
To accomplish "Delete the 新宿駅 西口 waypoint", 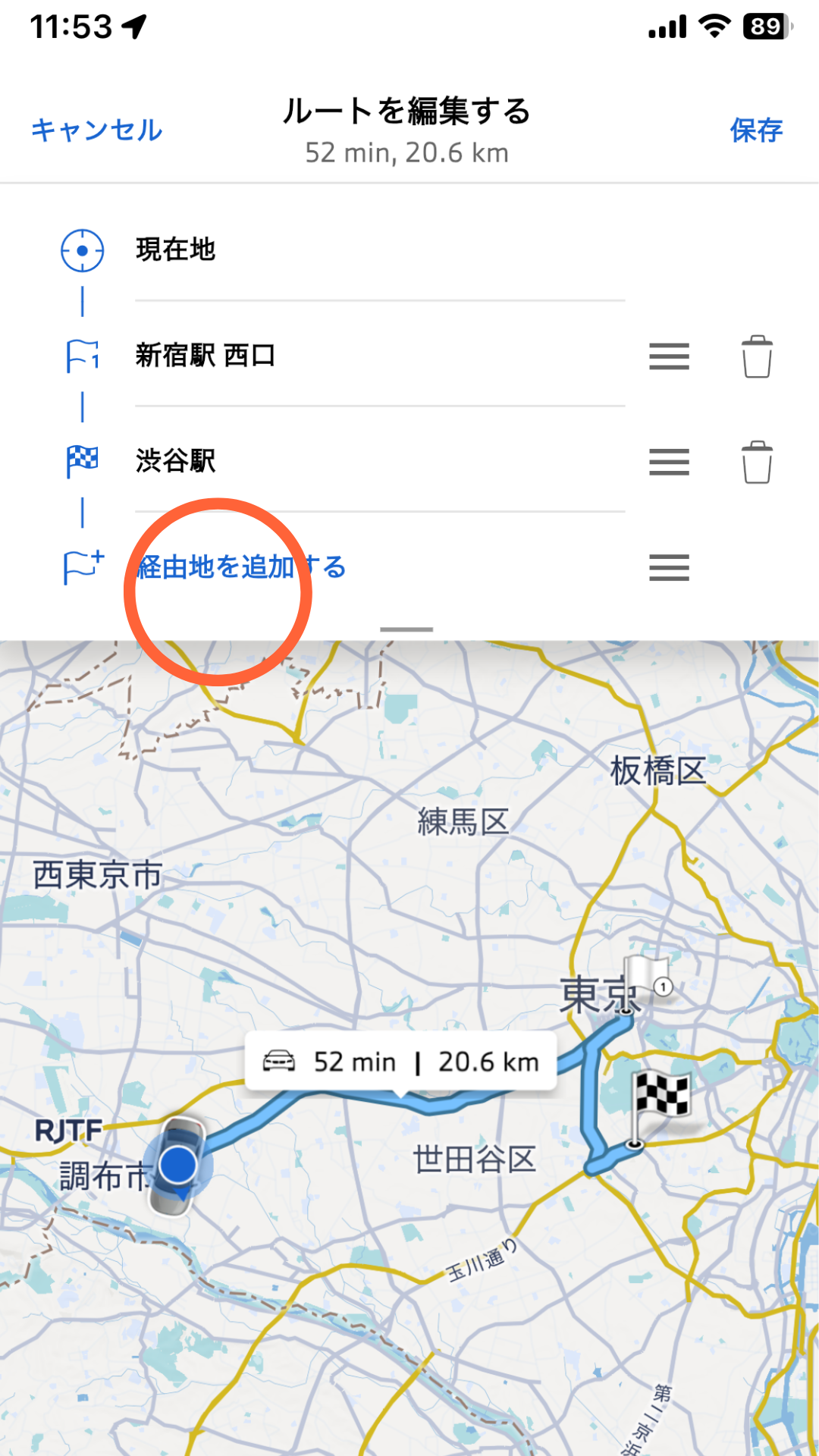I will [756, 356].
